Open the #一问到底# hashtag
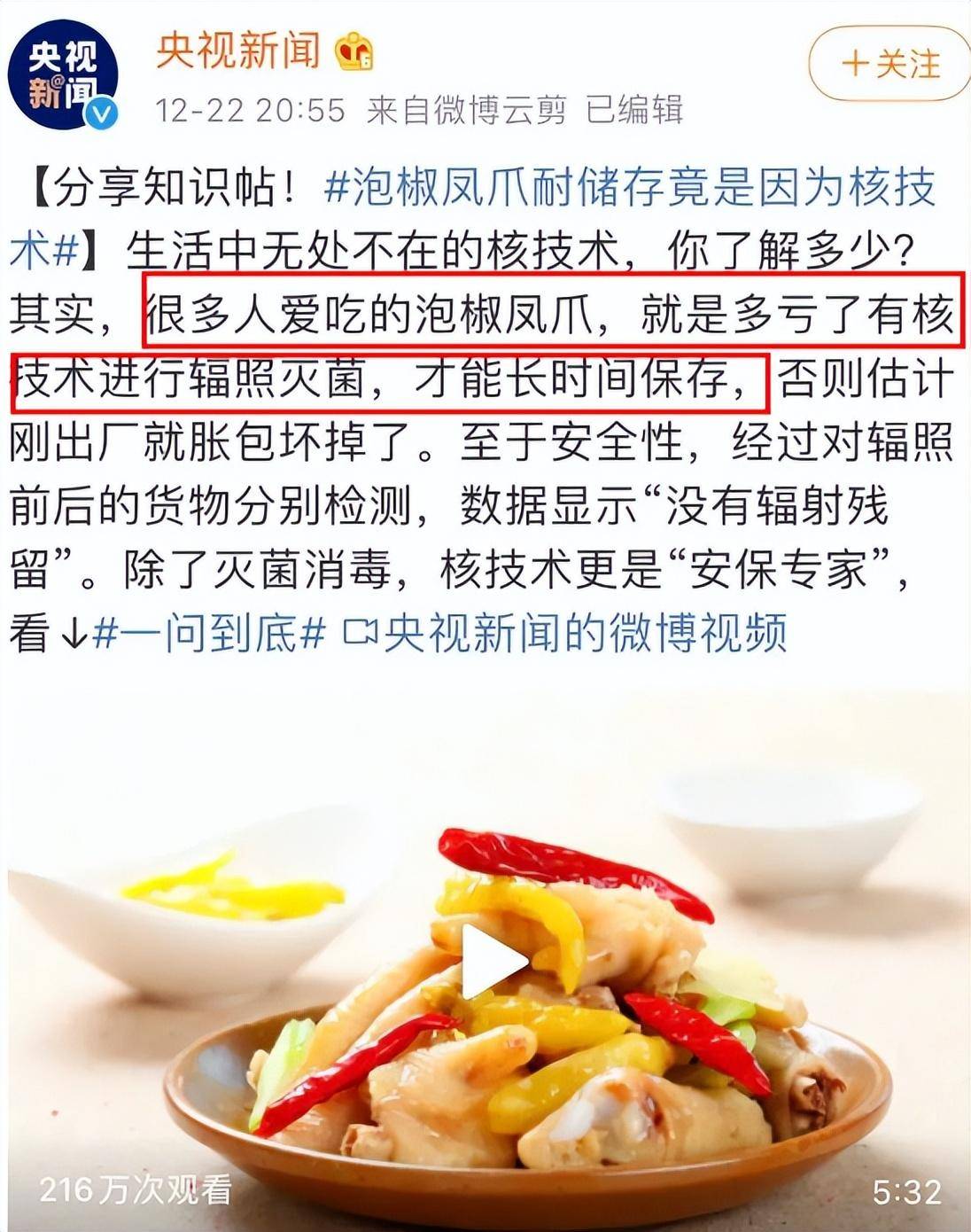 209,633
